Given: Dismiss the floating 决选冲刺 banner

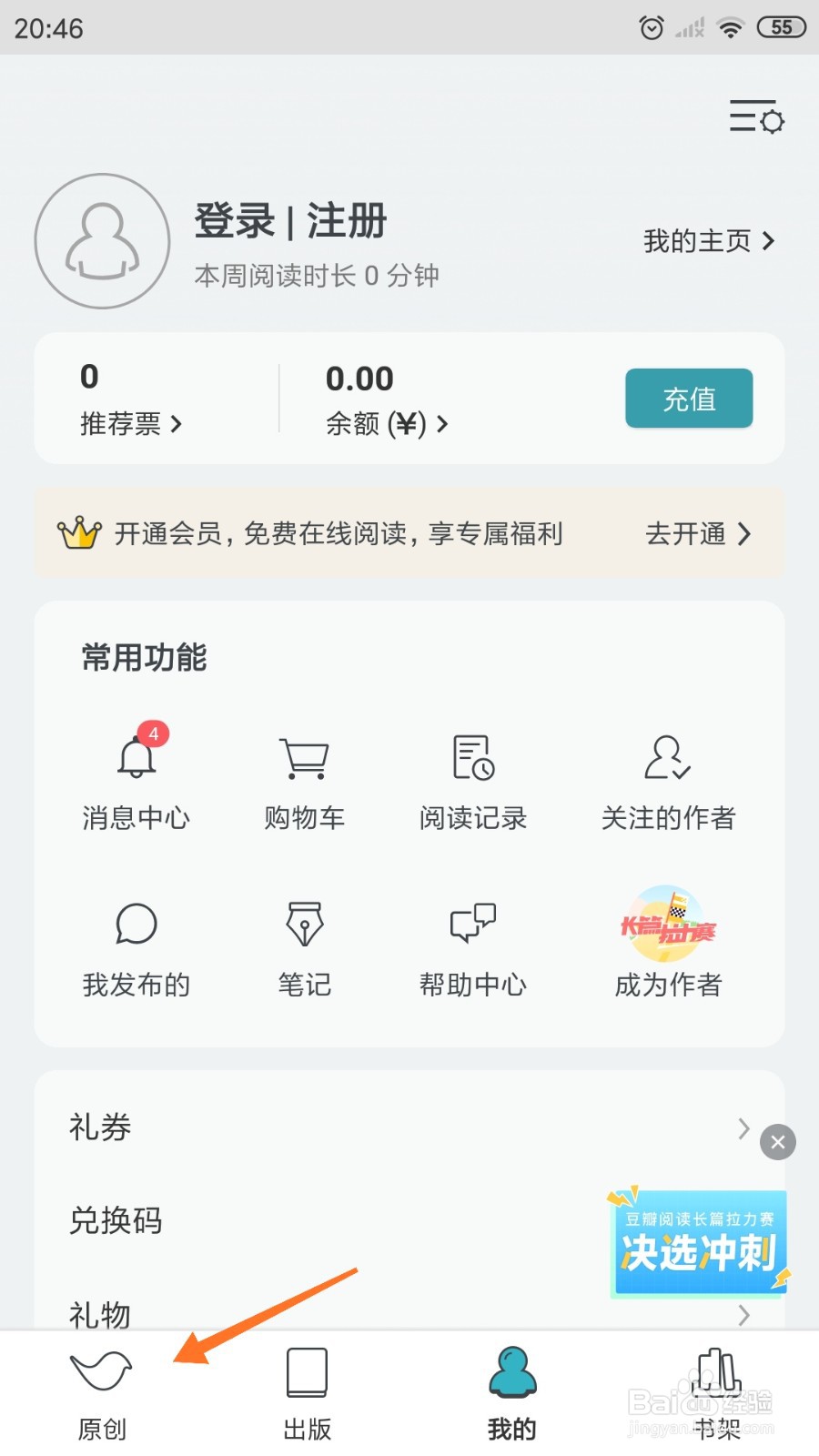Looking at the screenshot, I should coord(778,1142).
